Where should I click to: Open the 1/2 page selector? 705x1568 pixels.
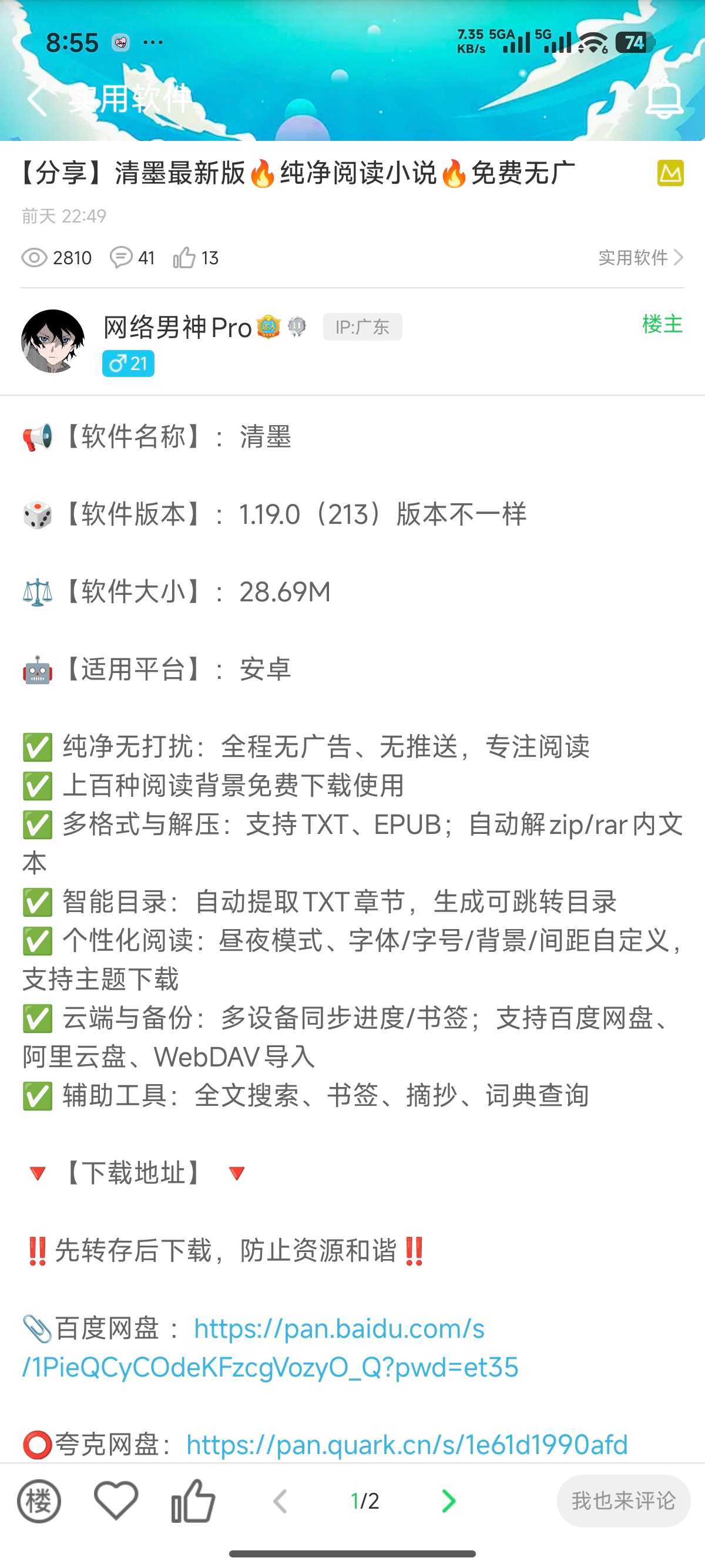365,1501
